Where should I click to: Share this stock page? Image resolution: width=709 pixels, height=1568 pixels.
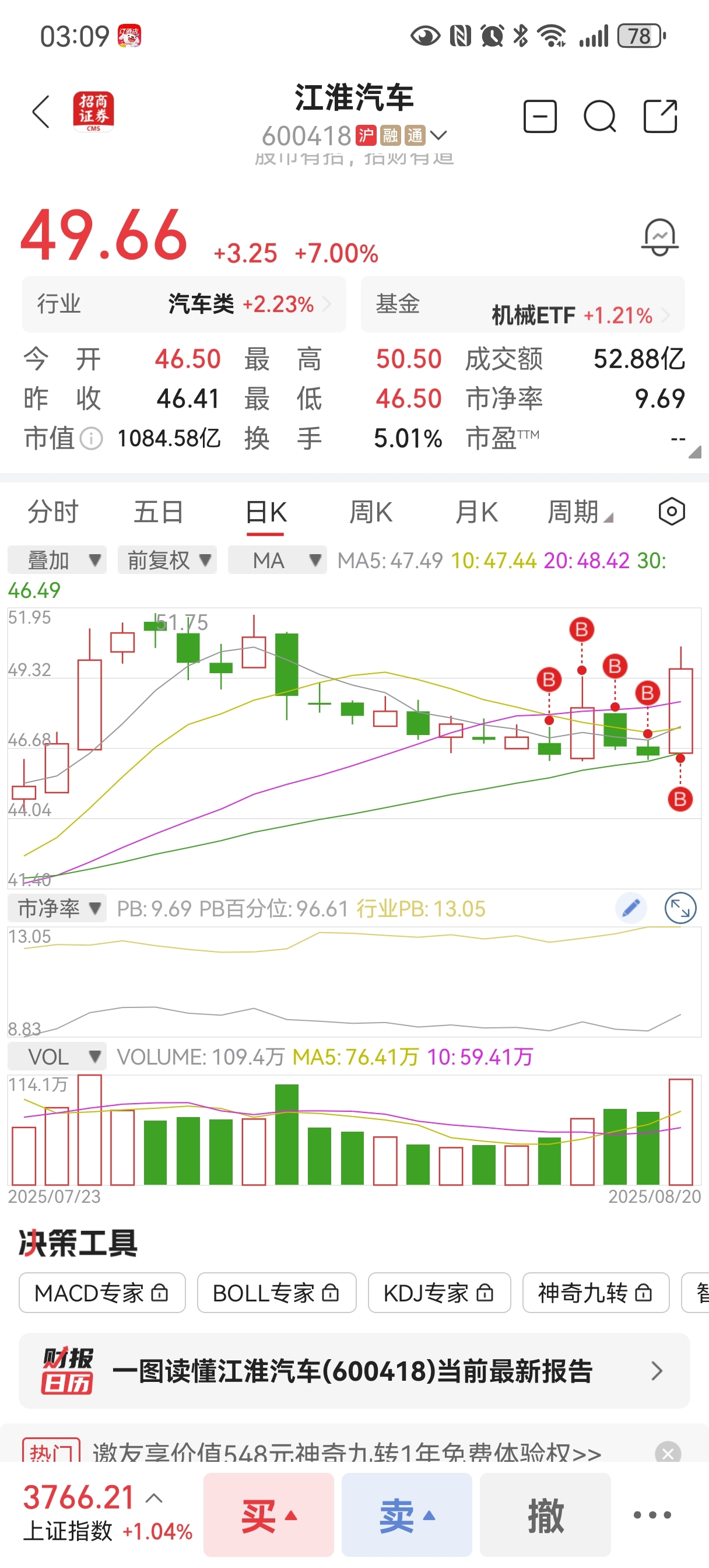[660, 116]
